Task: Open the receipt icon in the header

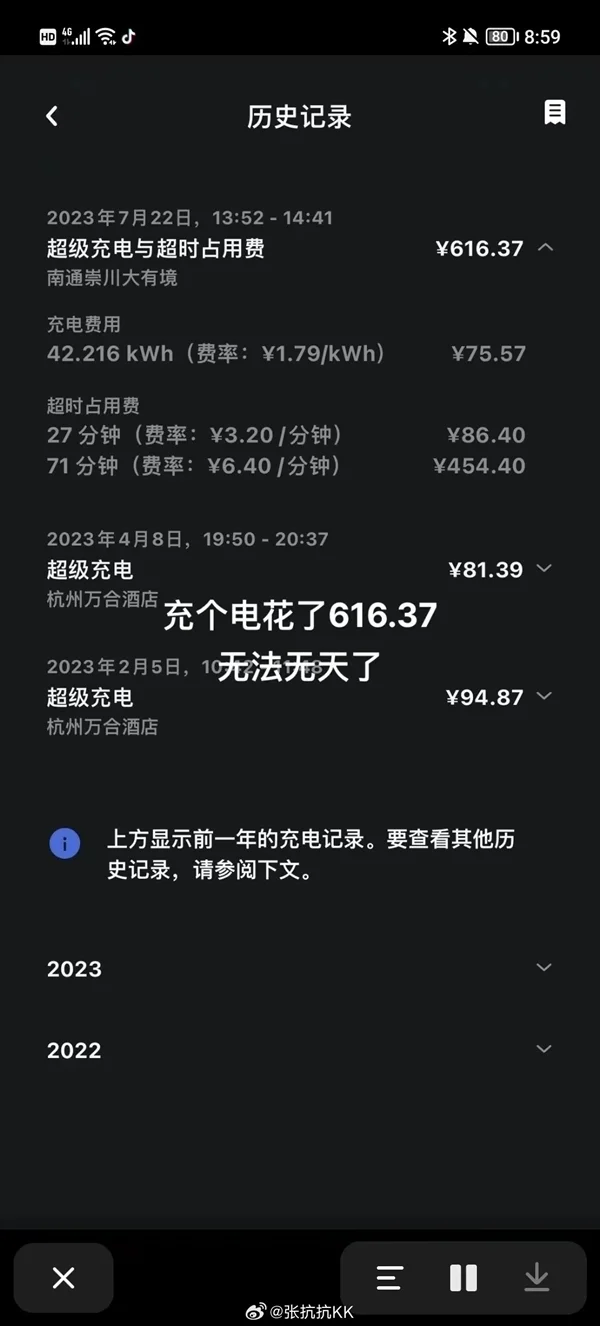Action: pyautogui.click(x=554, y=113)
